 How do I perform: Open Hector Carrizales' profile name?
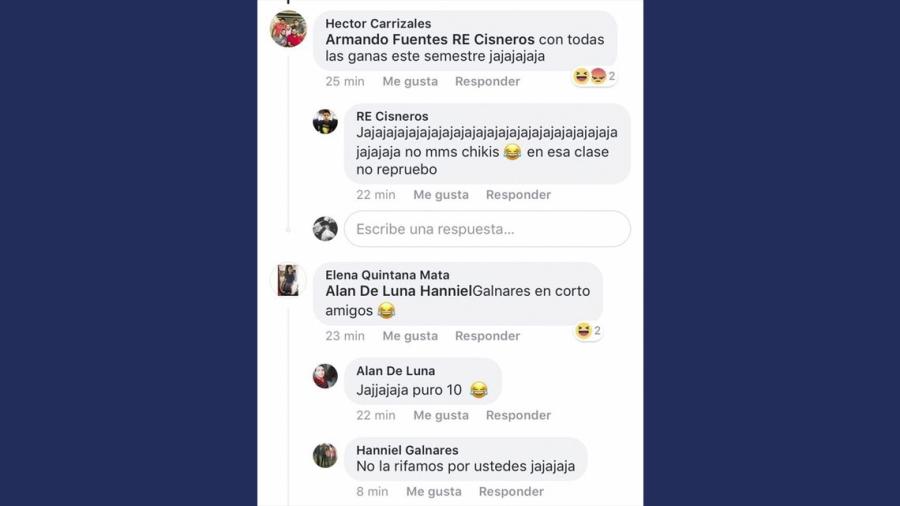[378, 23]
